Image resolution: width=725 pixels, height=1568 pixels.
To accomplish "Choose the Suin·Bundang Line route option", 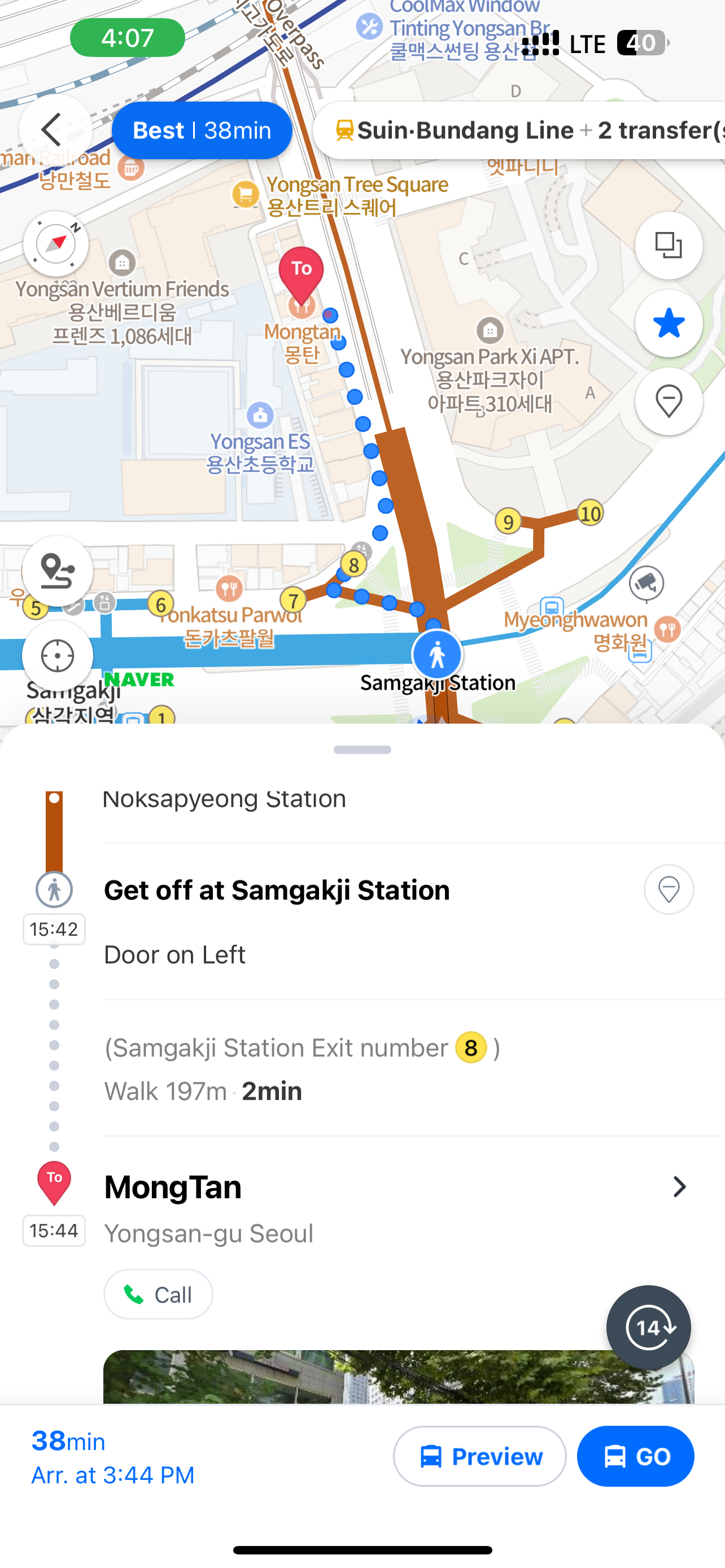I will [523, 130].
